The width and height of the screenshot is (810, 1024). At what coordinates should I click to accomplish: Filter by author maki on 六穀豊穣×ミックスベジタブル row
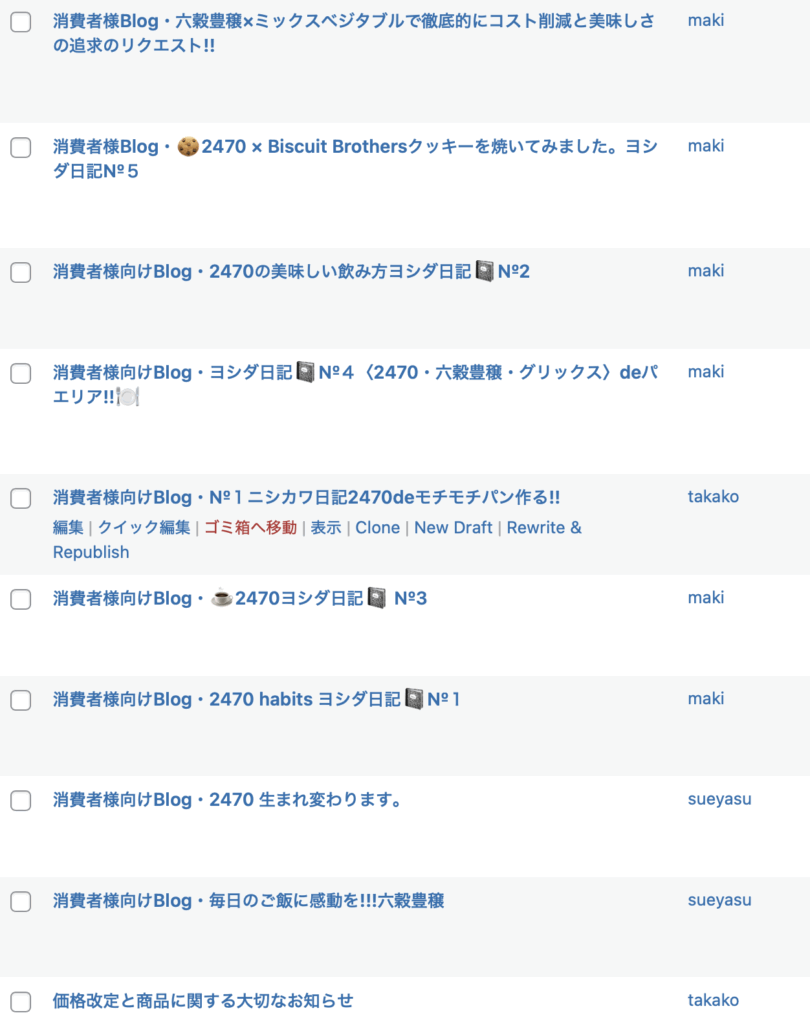click(706, 20)
